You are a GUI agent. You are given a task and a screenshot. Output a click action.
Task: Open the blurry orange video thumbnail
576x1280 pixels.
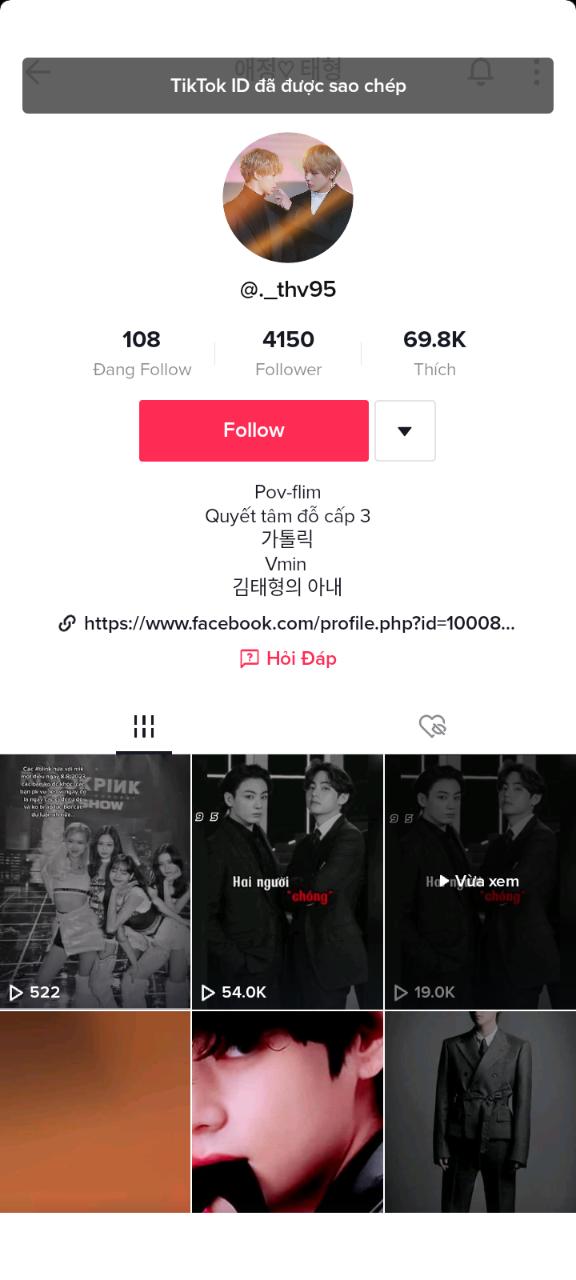pyautogui.click(x=95, y=1111)
